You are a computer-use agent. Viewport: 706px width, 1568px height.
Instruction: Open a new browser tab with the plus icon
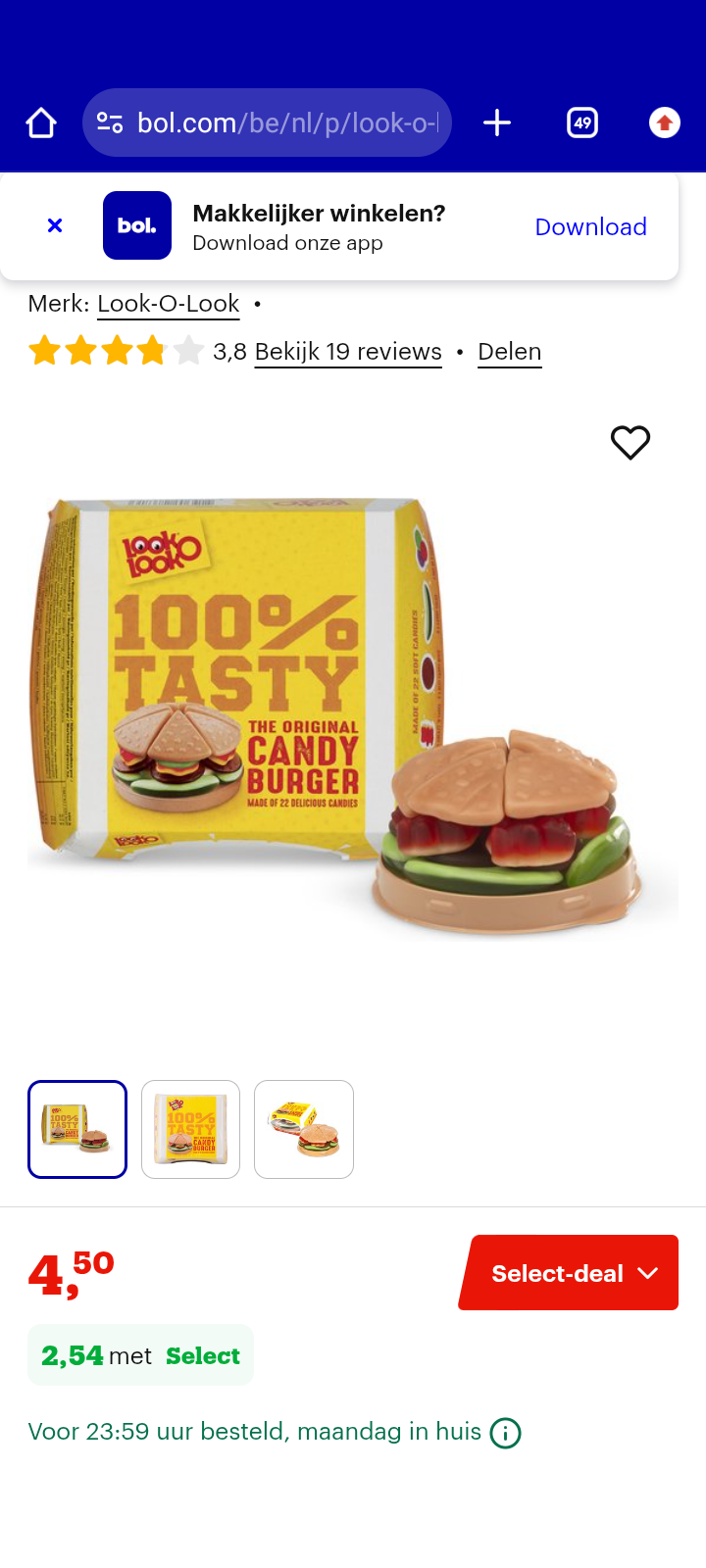[497, 122]
